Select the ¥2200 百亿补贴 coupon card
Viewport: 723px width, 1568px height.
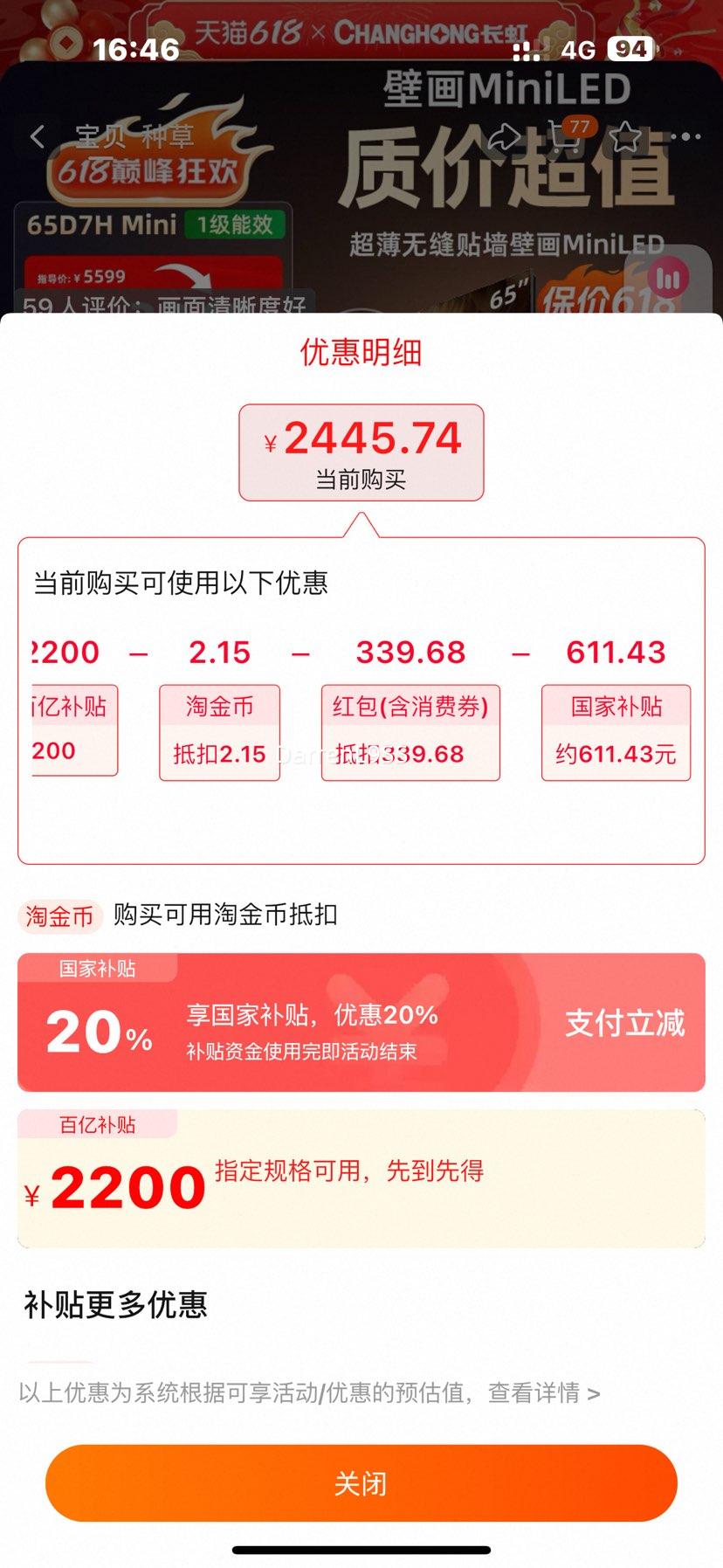[361, 1178]
